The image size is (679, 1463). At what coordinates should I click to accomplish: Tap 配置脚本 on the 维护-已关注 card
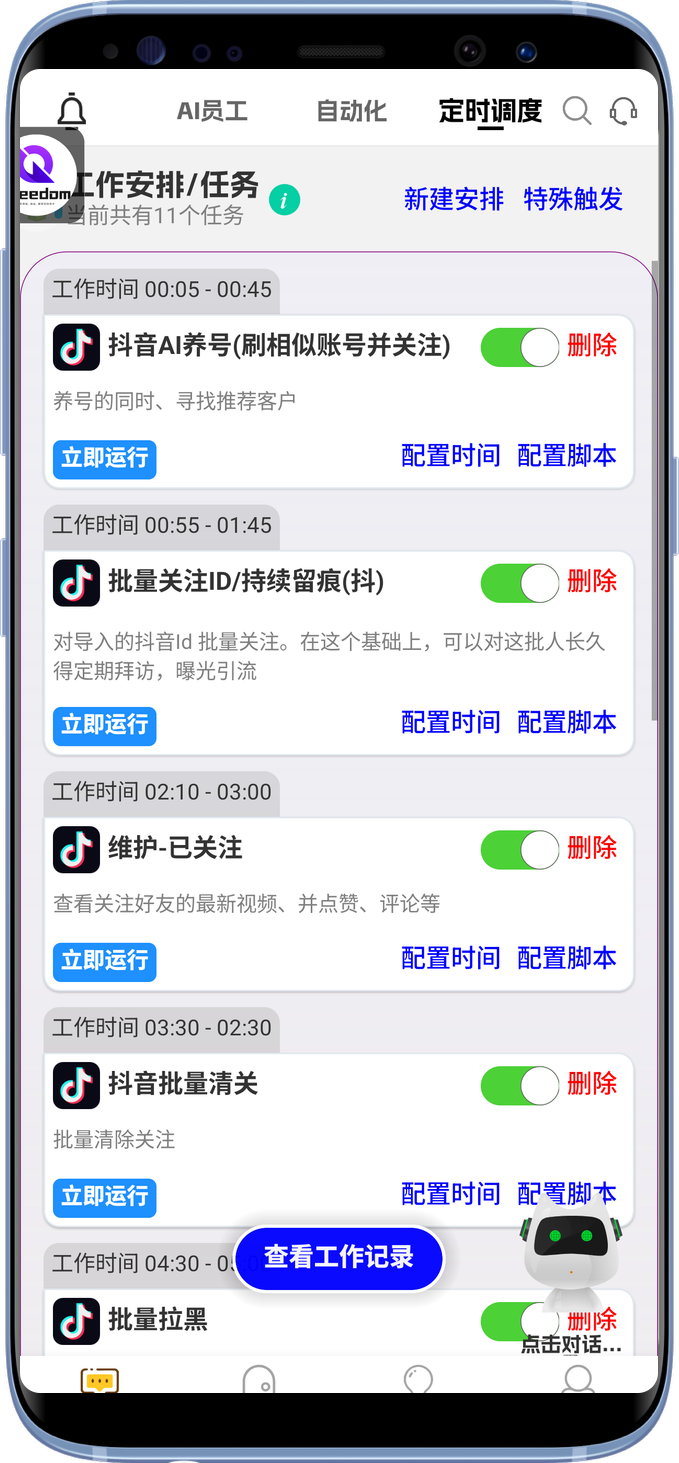click(566, 958)
